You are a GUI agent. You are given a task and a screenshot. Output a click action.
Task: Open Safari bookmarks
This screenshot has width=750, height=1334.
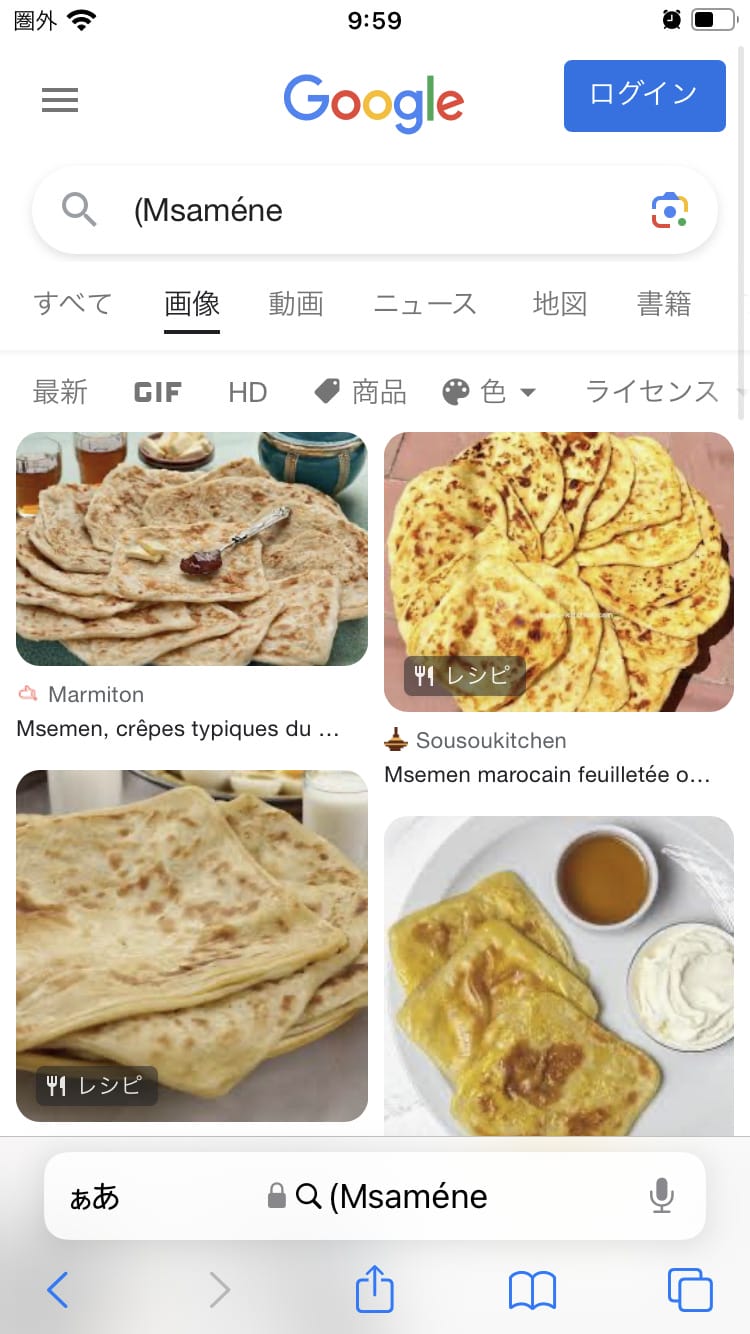532,1290
